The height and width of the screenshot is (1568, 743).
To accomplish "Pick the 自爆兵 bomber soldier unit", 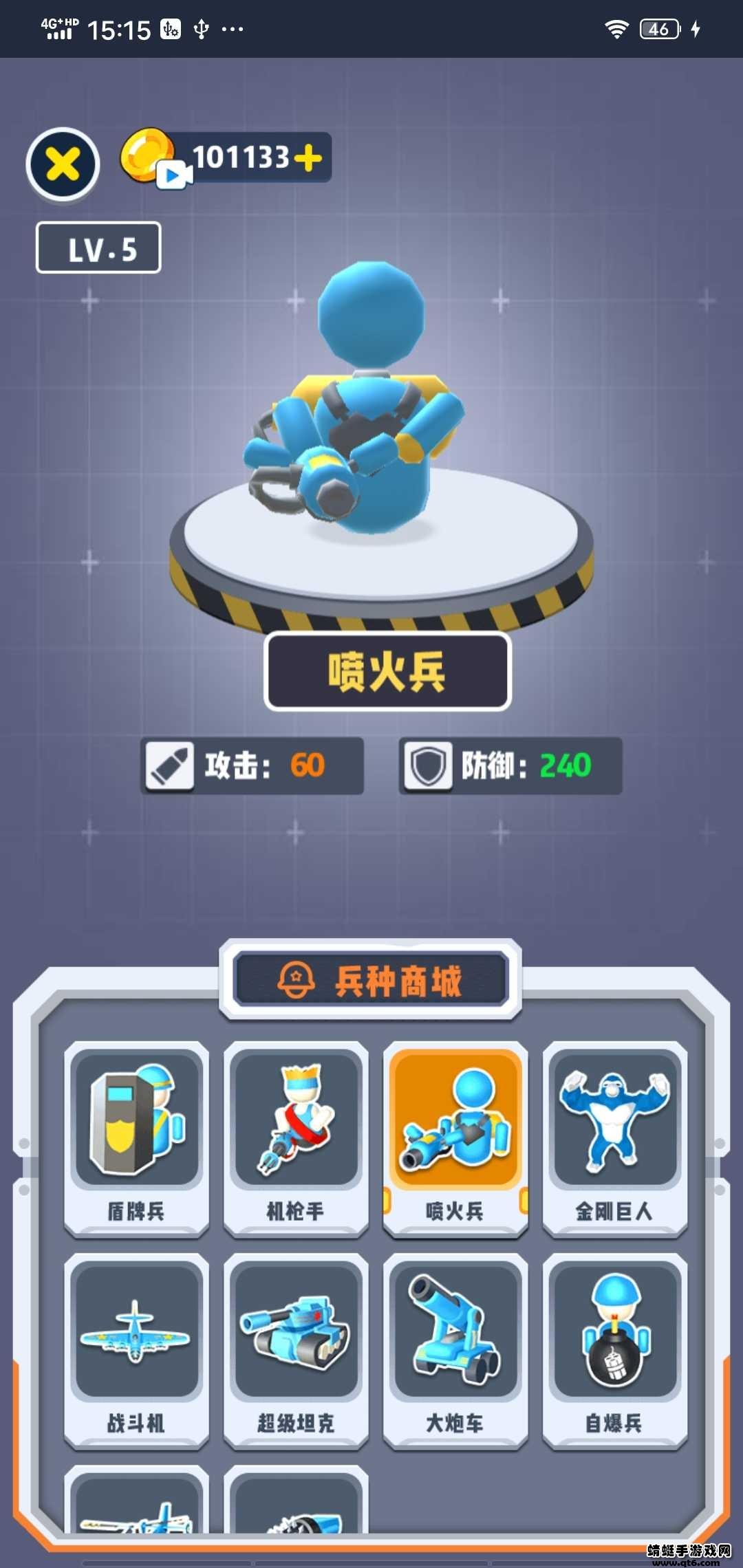I will 614,1350.
